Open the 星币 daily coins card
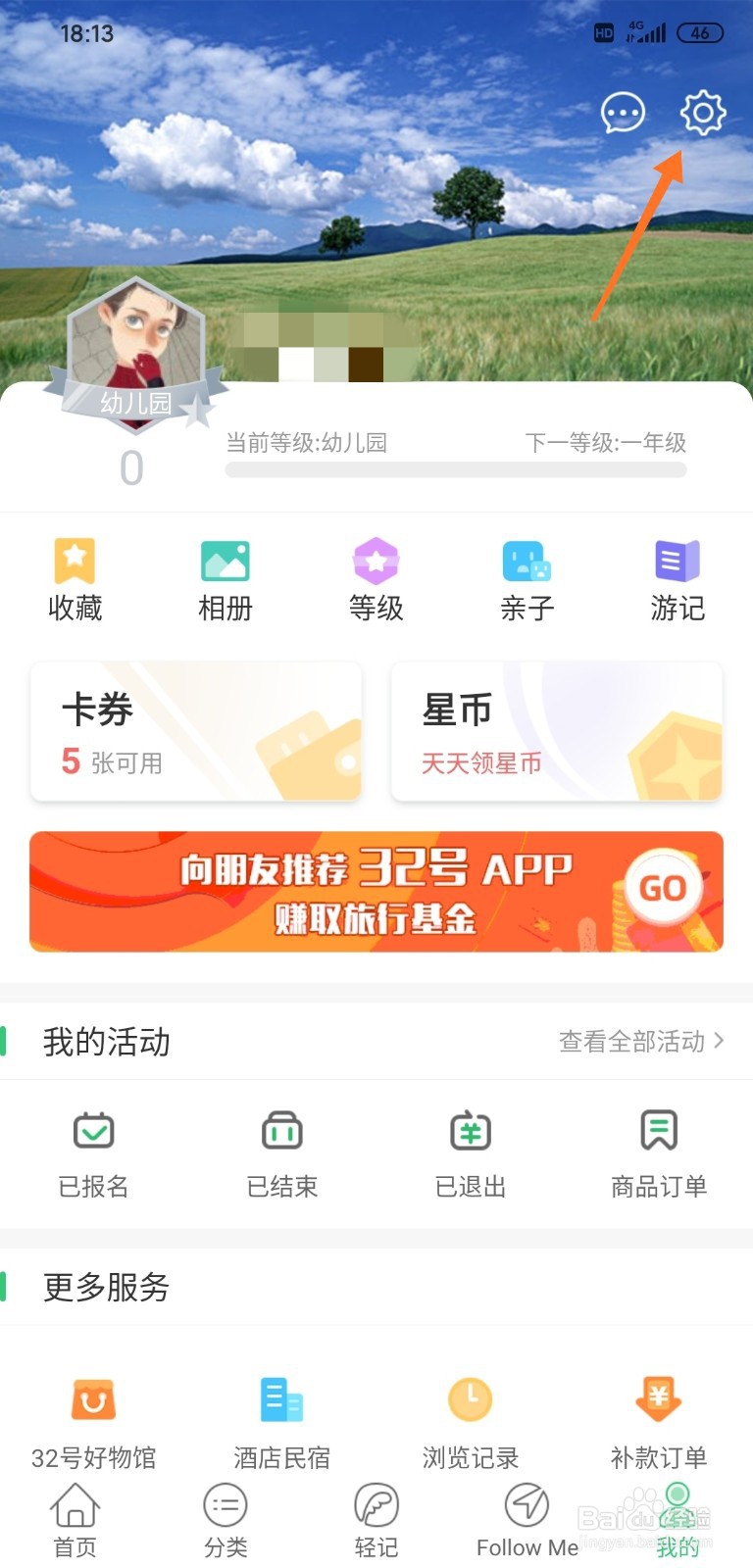This screenshot has width=753, height=1568. pos(557,730)
